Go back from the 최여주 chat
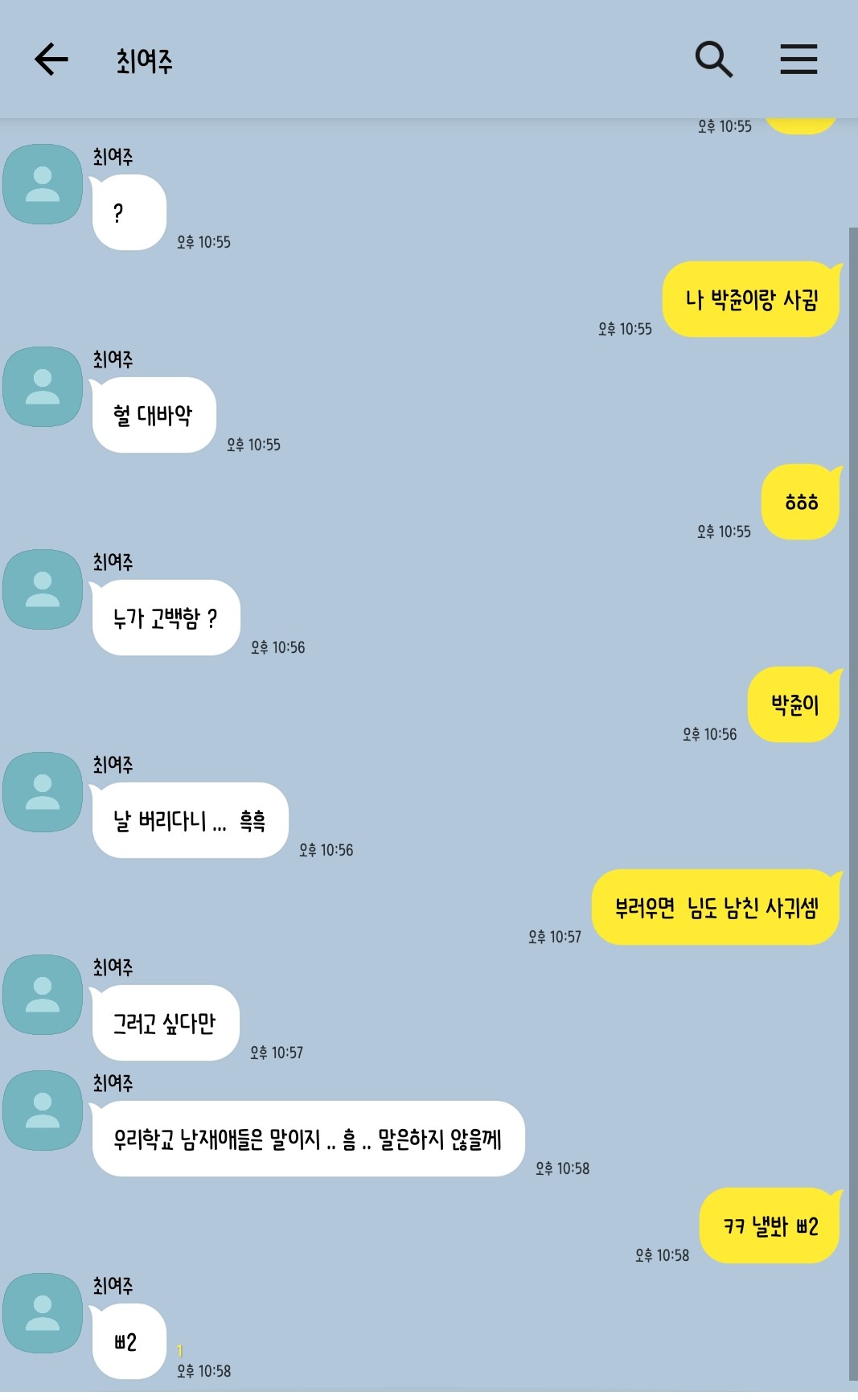The width and height of the screenshot is (858, 1400). click(x=51, y=60)
